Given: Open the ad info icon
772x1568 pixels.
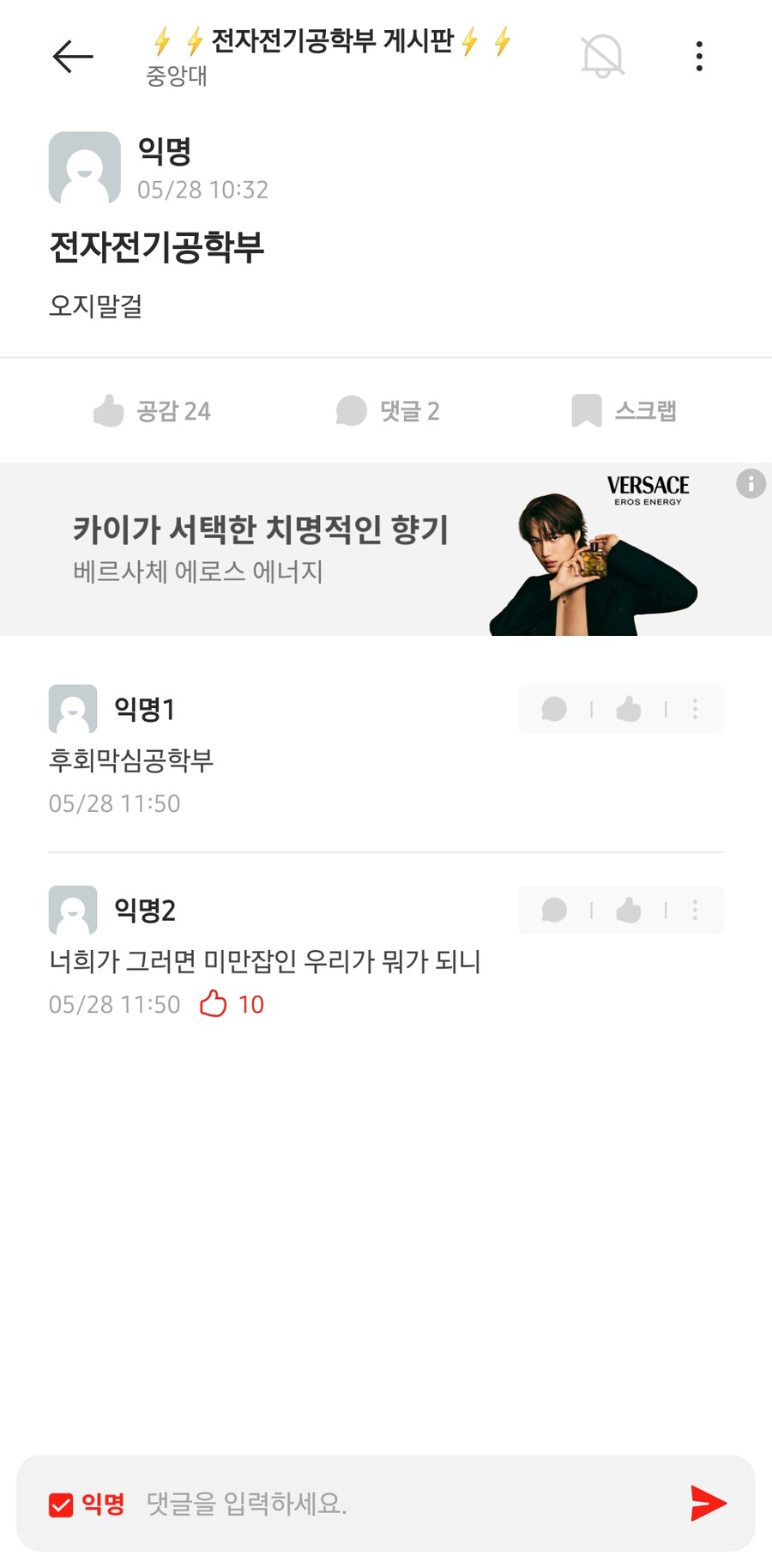Looking at the screenshot, I should 751,484.
